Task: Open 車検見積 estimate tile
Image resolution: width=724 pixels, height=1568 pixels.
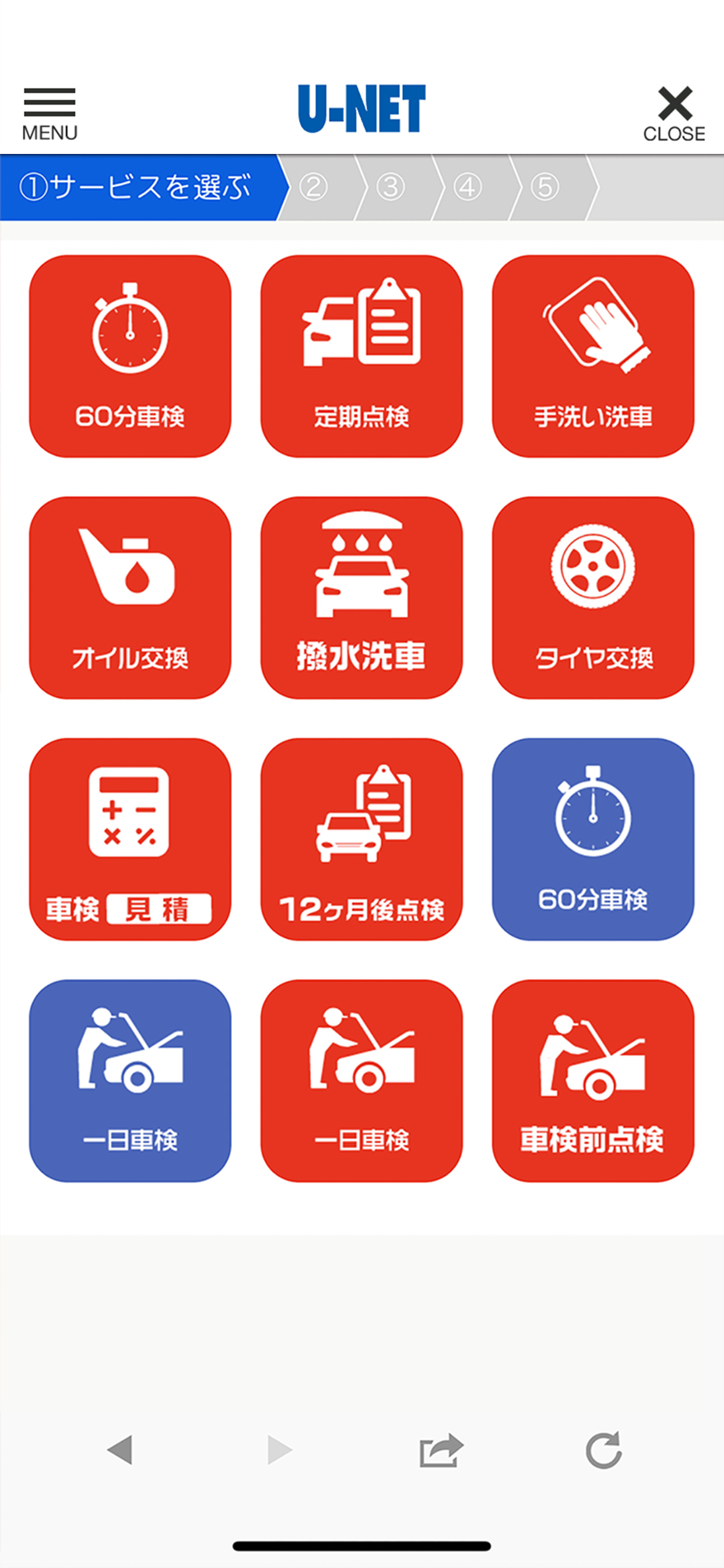Action: point(130,839)
